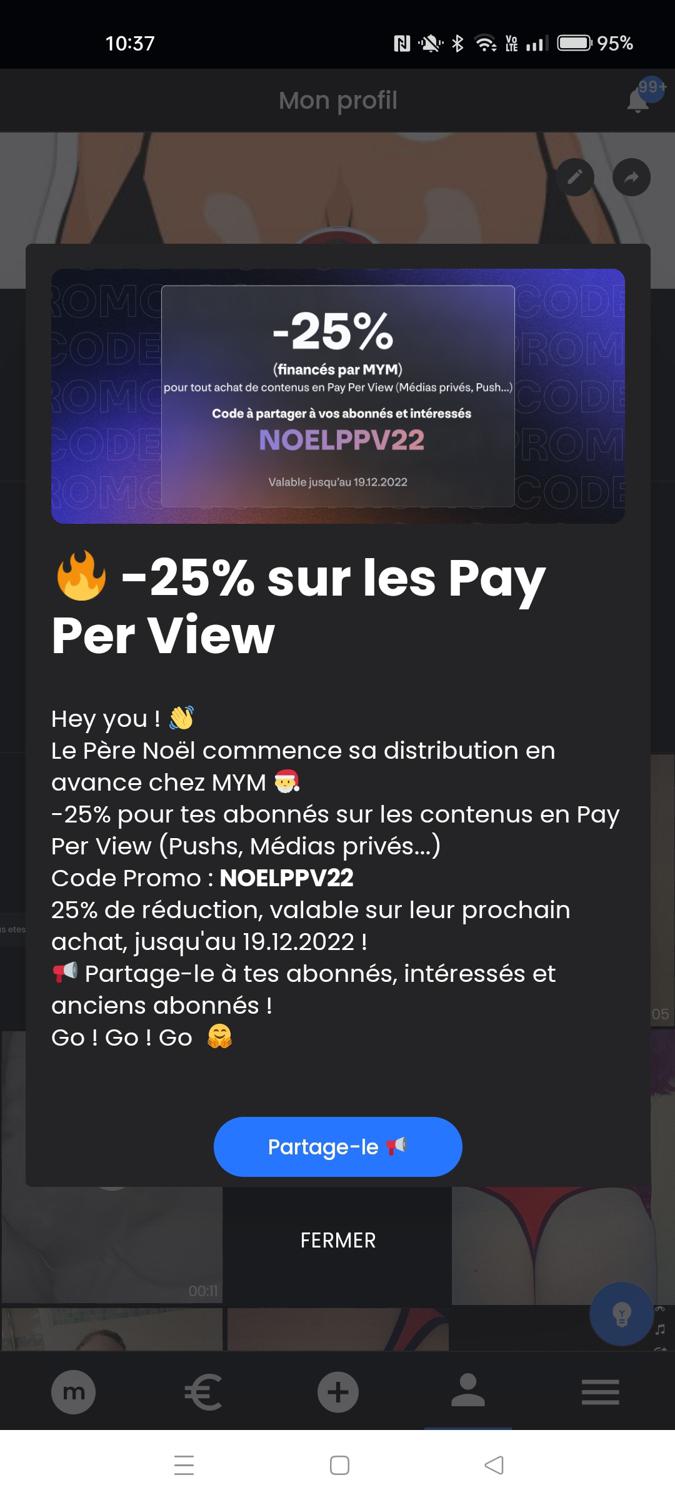The image size is (675, 1500).
Task: Go back with system back button
Action: click(x=493, y=1465)
